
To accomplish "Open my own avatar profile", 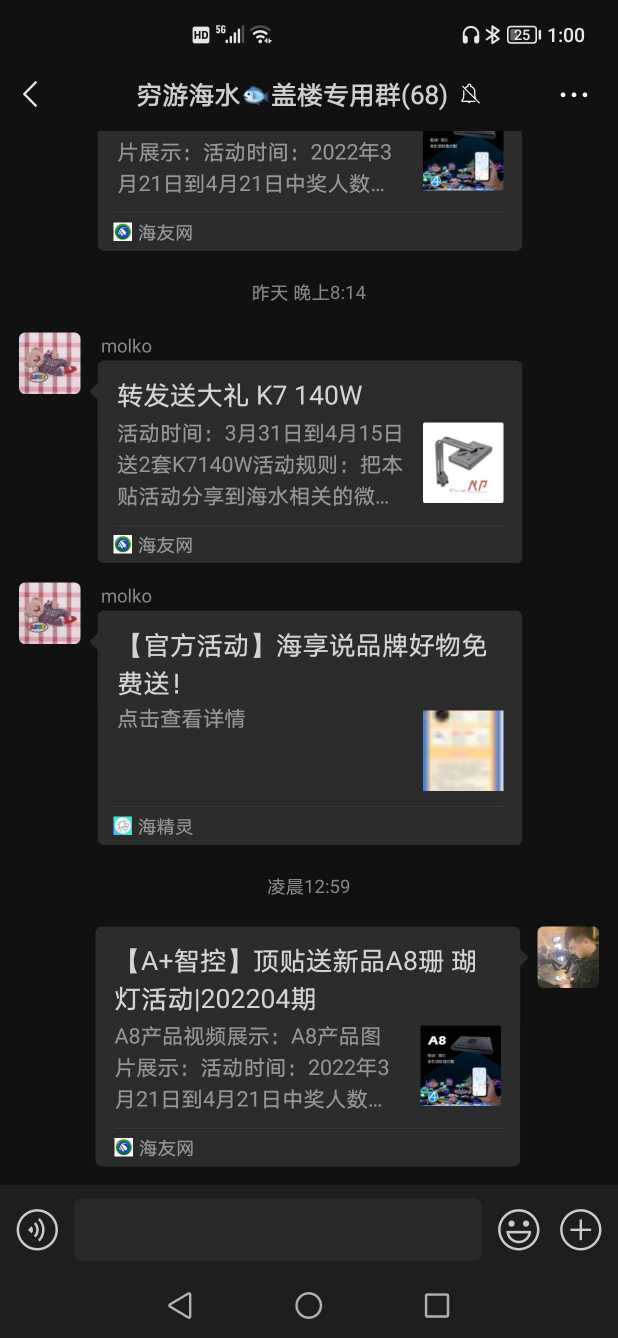I will (567, 957).
